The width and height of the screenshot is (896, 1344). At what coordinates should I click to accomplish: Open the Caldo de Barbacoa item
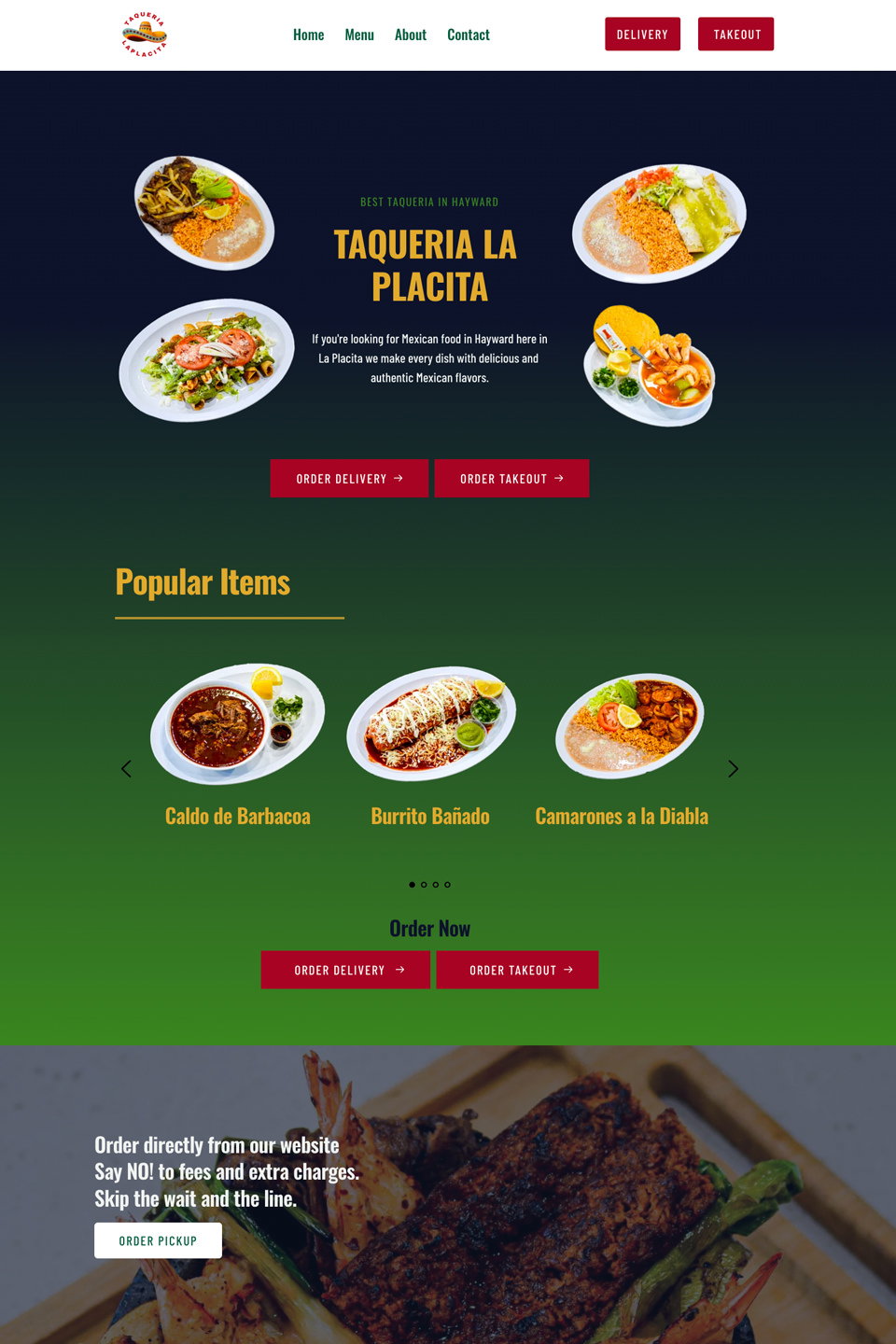coord(238,816)
